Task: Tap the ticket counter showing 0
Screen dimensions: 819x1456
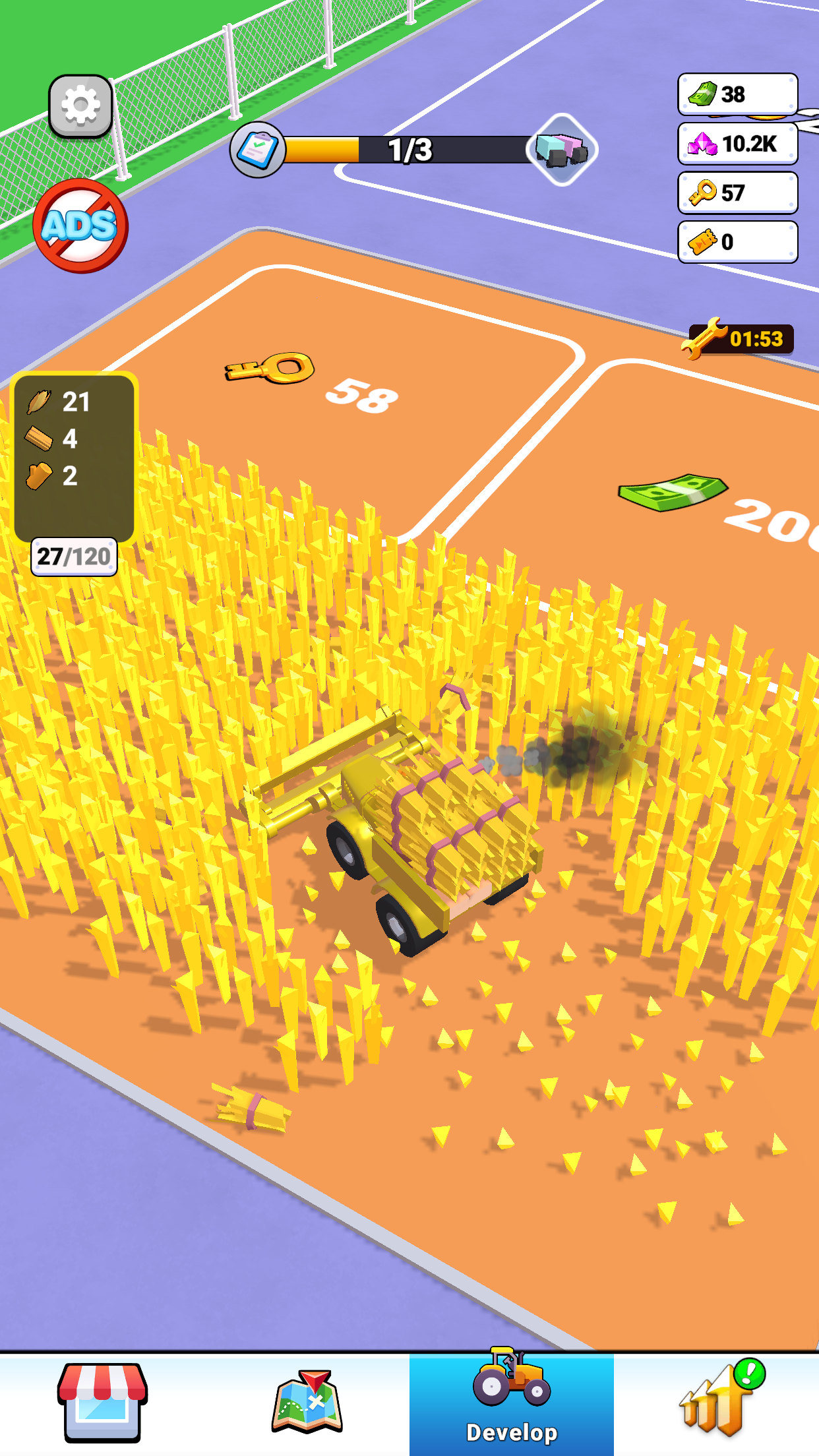Action: click(737, 243)
